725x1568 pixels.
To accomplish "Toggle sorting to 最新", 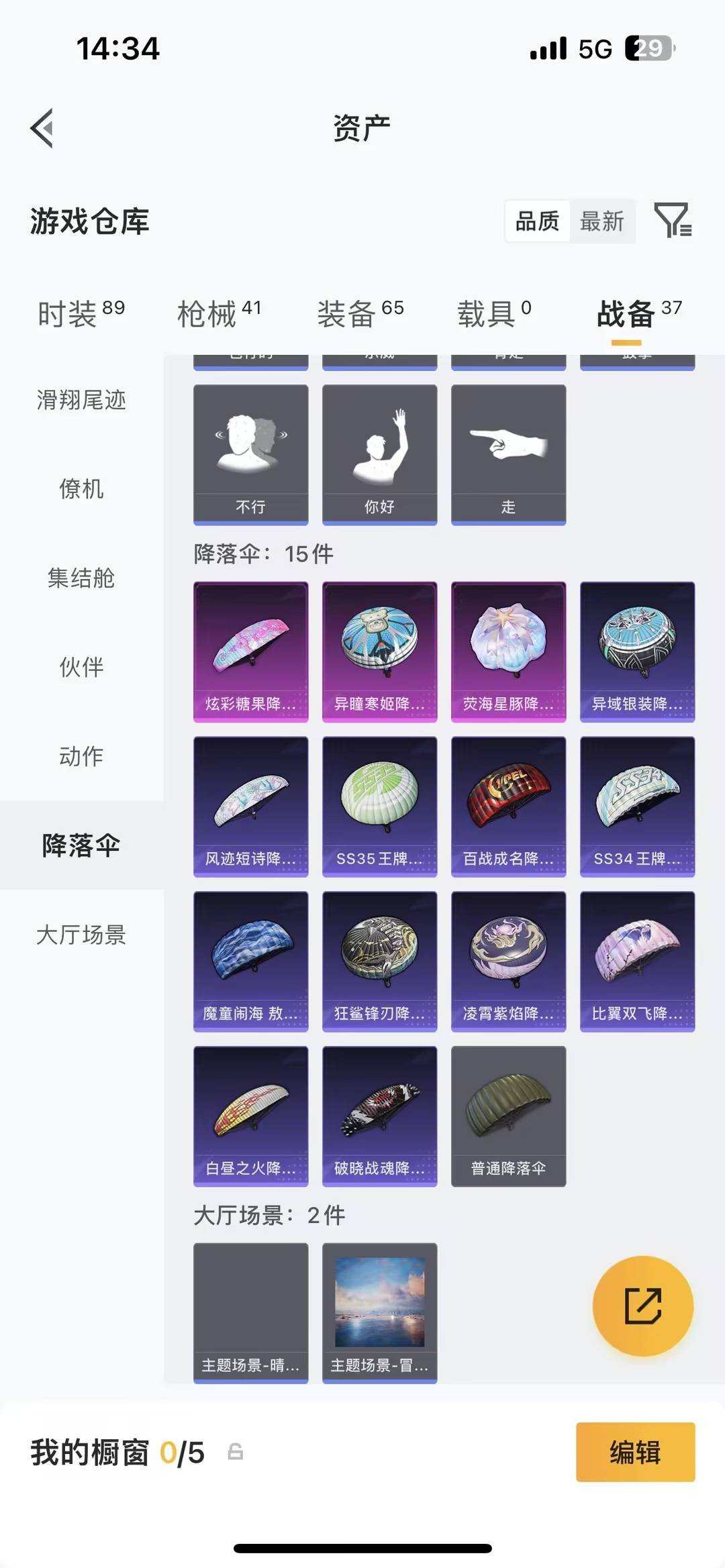I will (x=603, y=221).
